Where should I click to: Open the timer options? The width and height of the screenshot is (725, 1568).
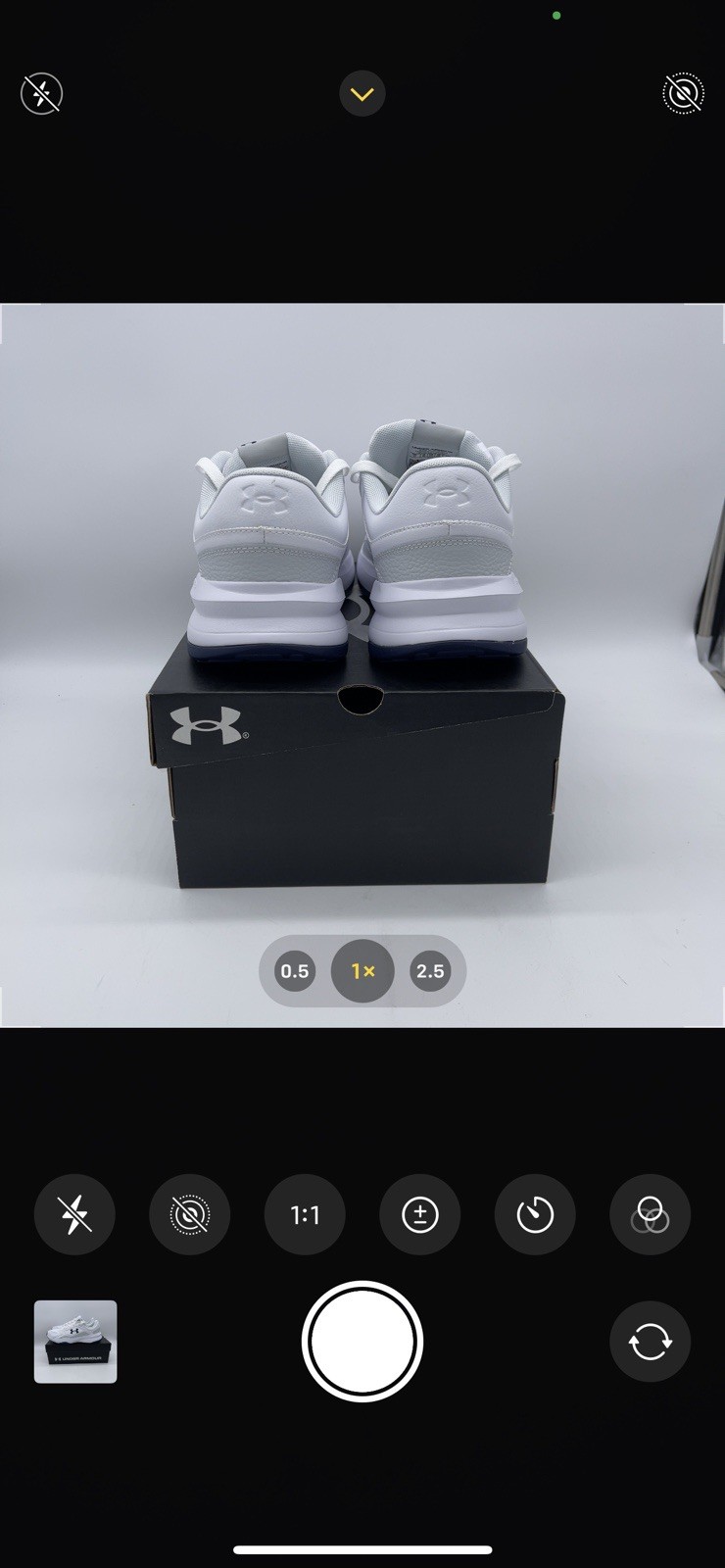tap(535, 1215)
